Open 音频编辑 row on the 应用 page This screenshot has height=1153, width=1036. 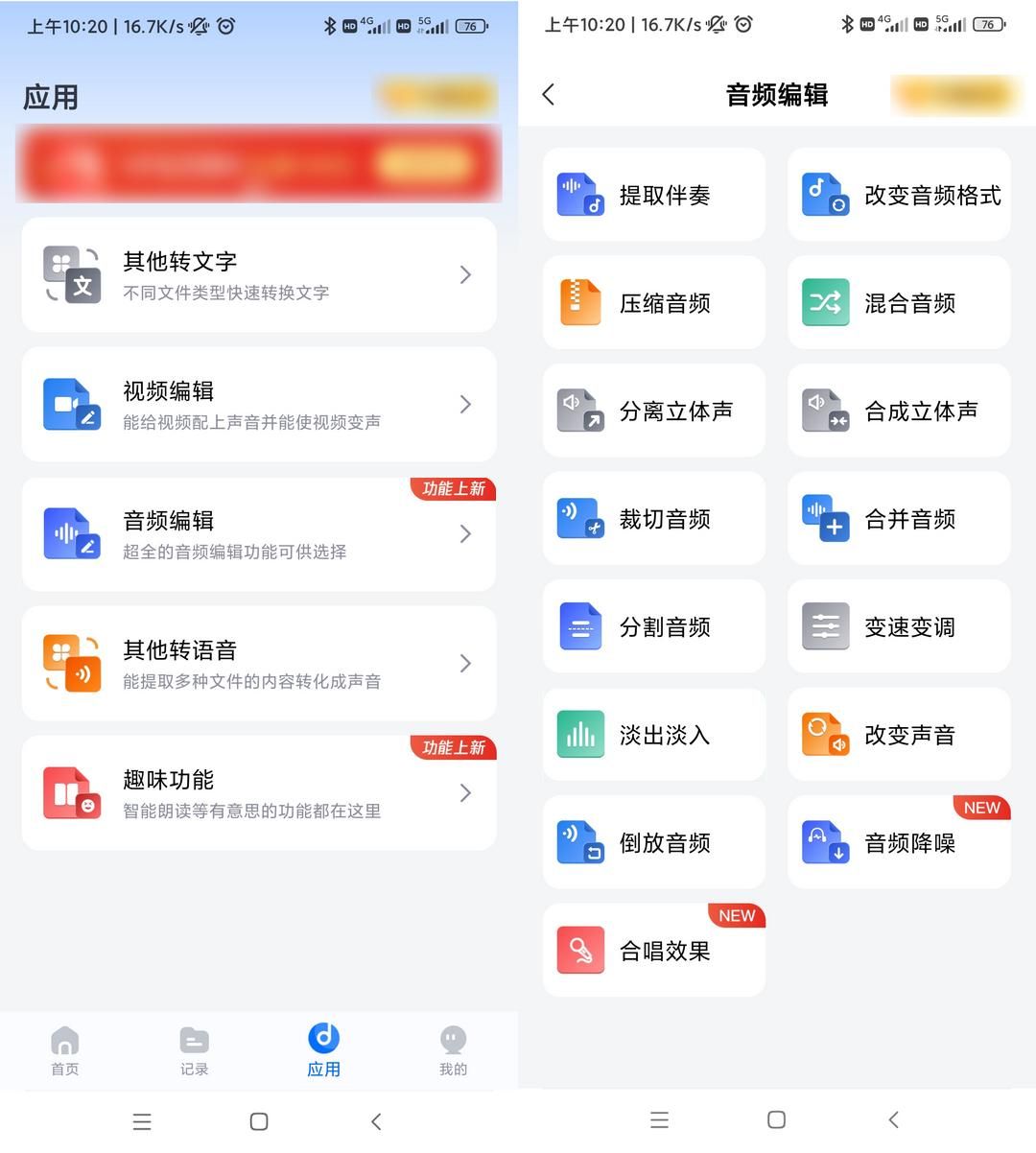(259, 534)
